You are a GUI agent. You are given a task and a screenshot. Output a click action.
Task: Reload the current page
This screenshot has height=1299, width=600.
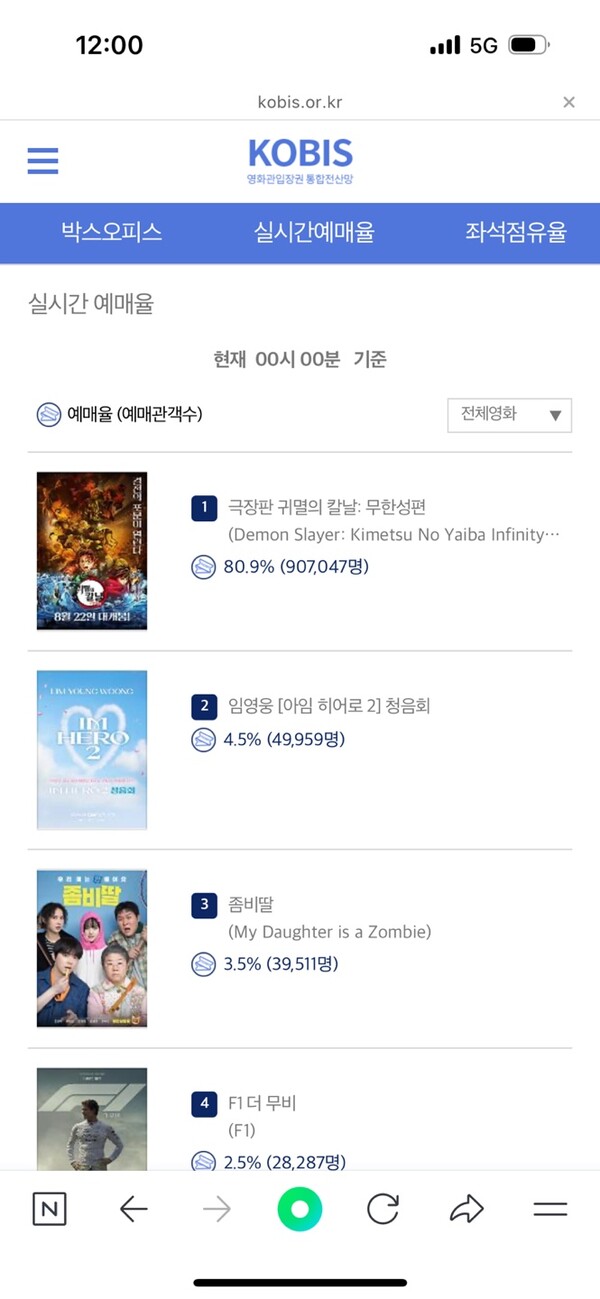383,1210
